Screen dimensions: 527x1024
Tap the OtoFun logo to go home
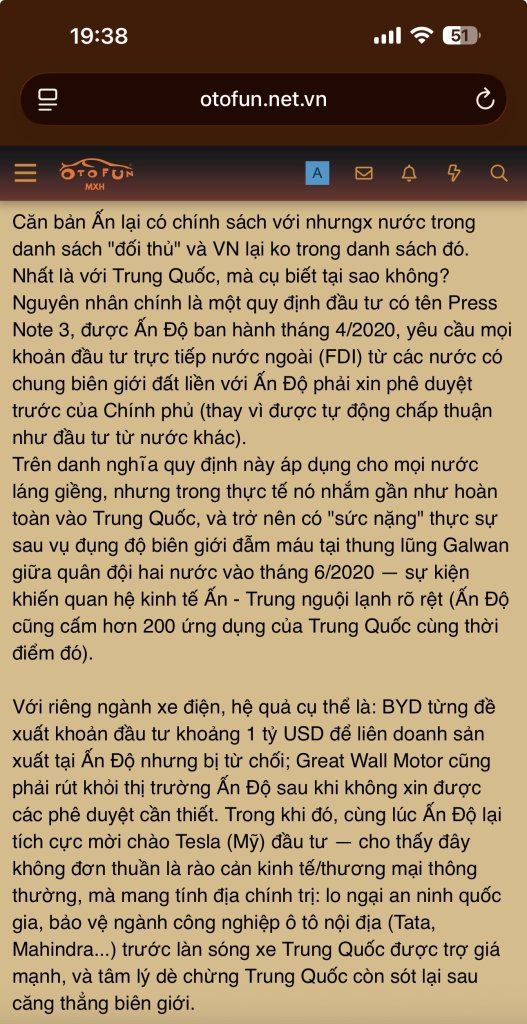pos(97,174)
